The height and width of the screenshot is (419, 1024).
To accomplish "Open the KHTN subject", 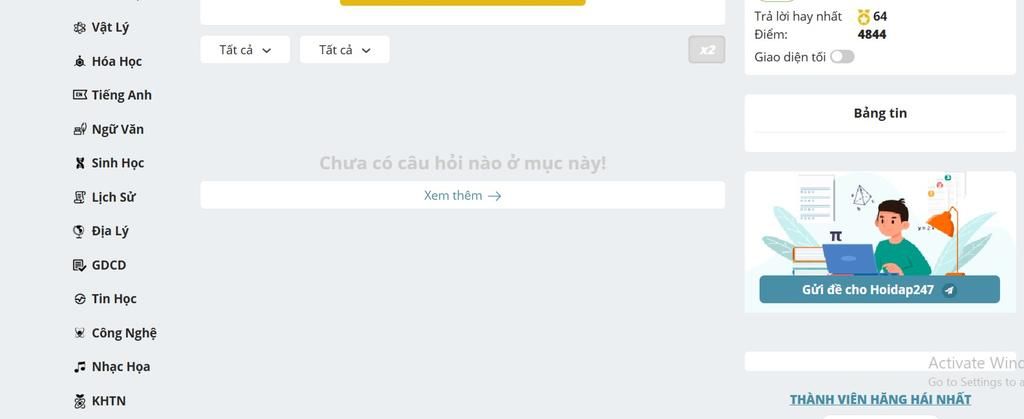I will [x=108, y=402].
